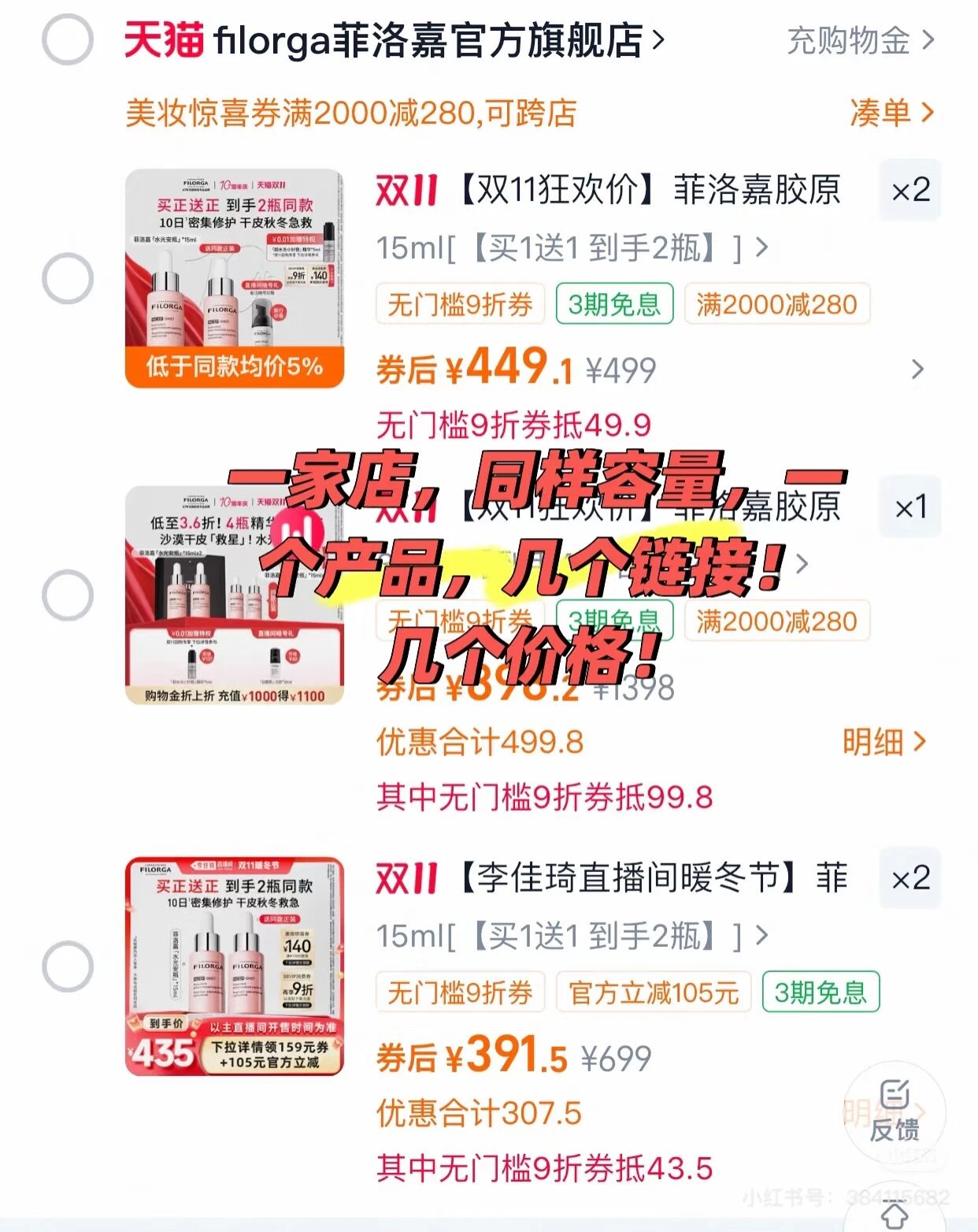Expand price details chevron beside ¥449.1
The image size is (978, 1232).
[x=917, y=369]
